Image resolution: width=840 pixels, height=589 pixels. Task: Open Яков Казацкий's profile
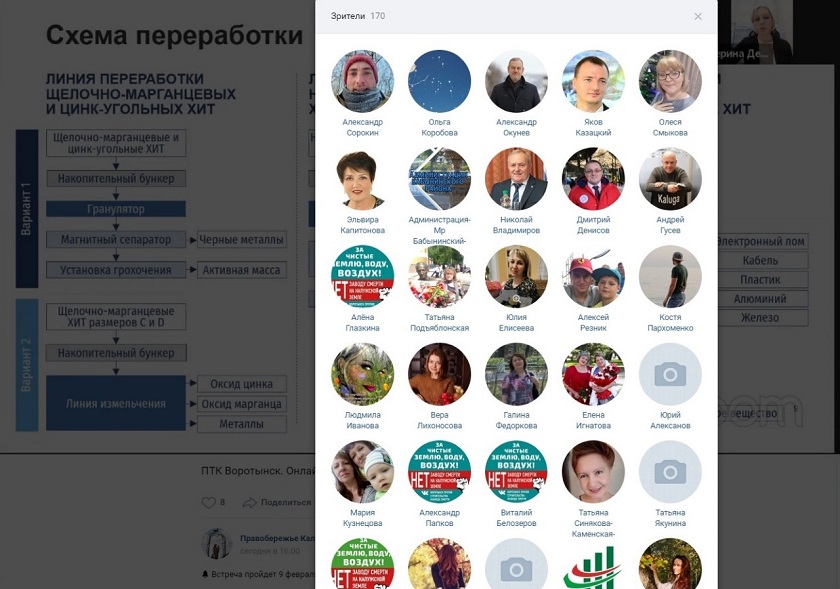[593, 81]
